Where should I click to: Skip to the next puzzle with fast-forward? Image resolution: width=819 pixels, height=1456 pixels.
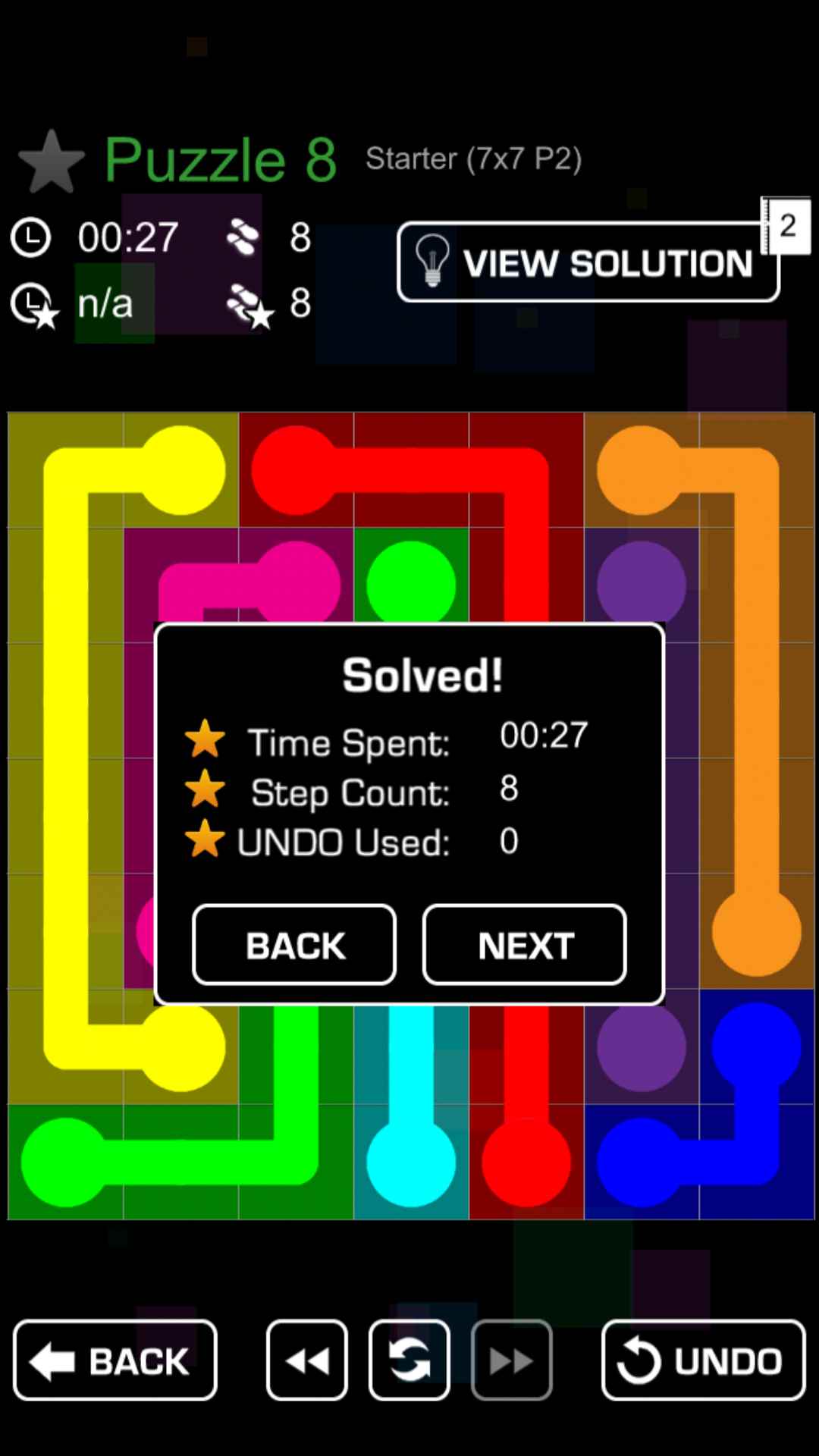point(512,1360)
